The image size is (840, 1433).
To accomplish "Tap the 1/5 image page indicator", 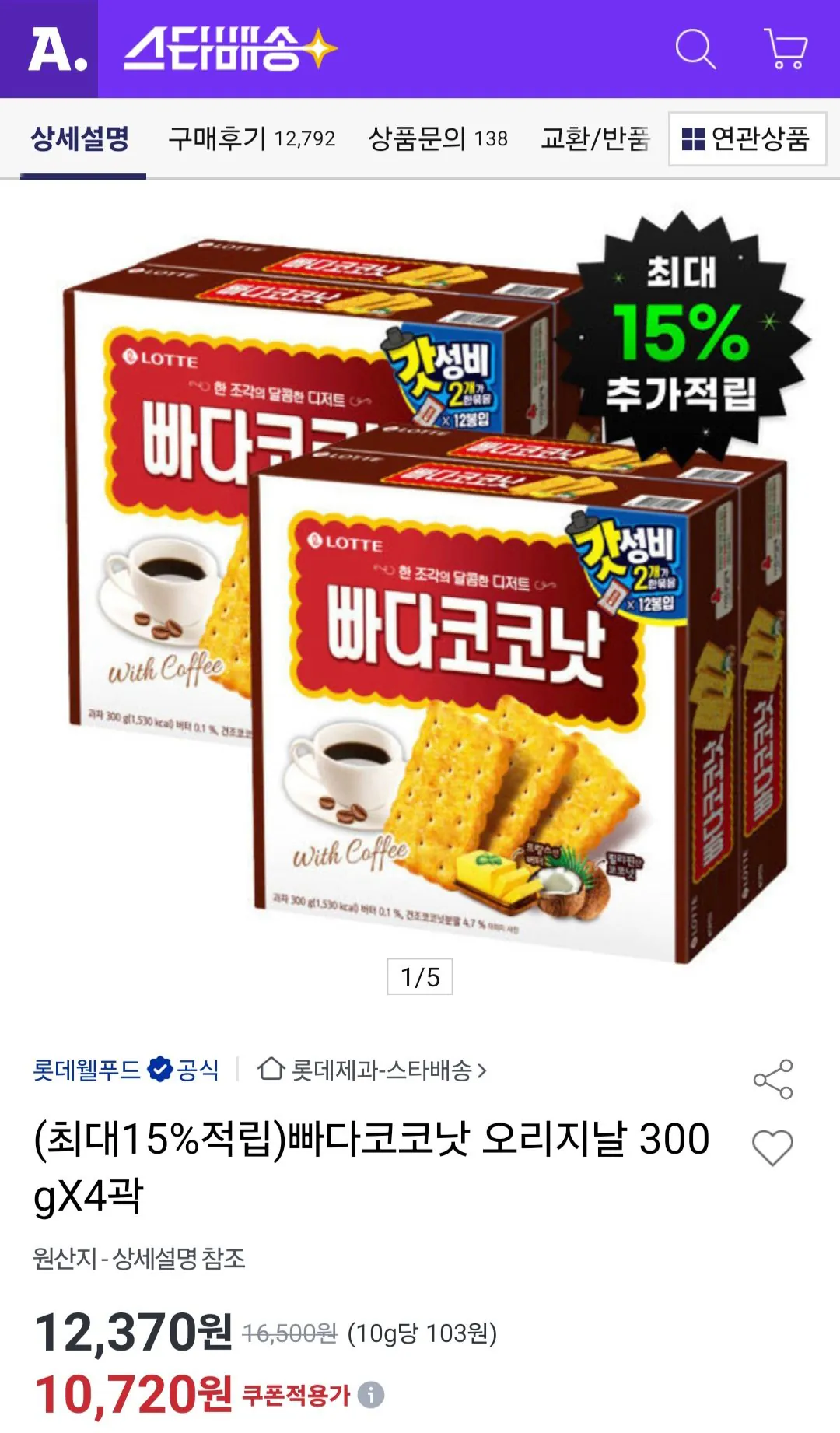I will click(420, 977).
